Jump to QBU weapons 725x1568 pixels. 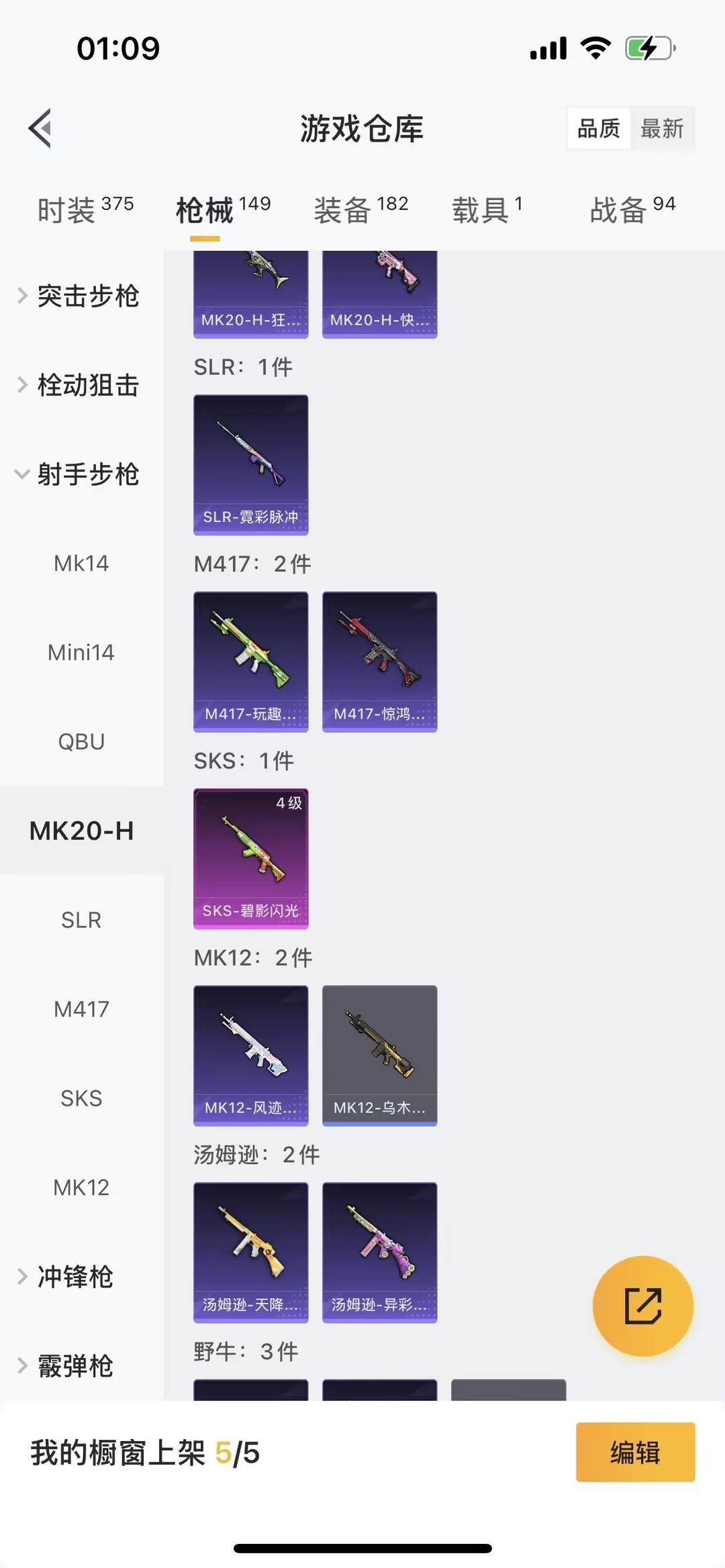pyautogui.click(x=81, y=742)
